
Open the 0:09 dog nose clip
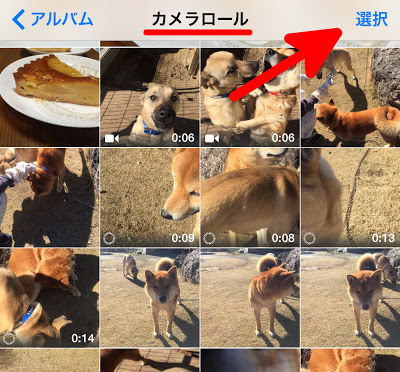coord(150,197)
